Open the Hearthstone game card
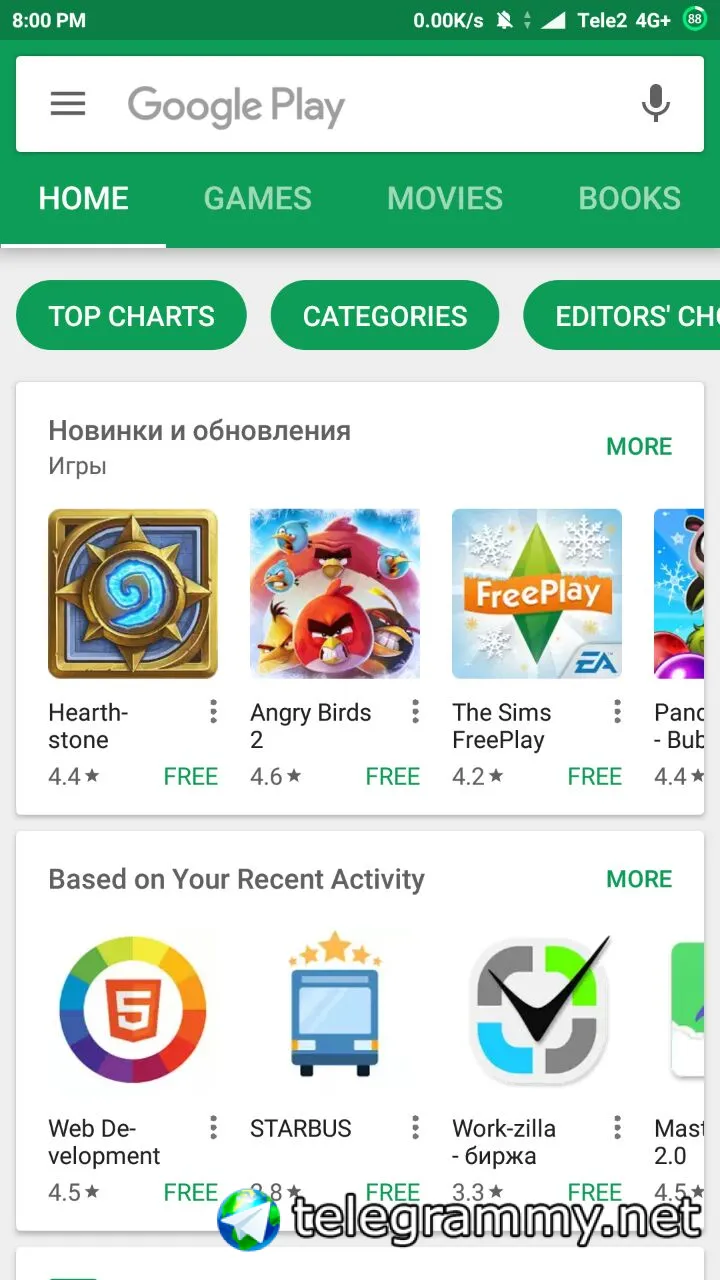720x1280 pixels. click(133, 594)
